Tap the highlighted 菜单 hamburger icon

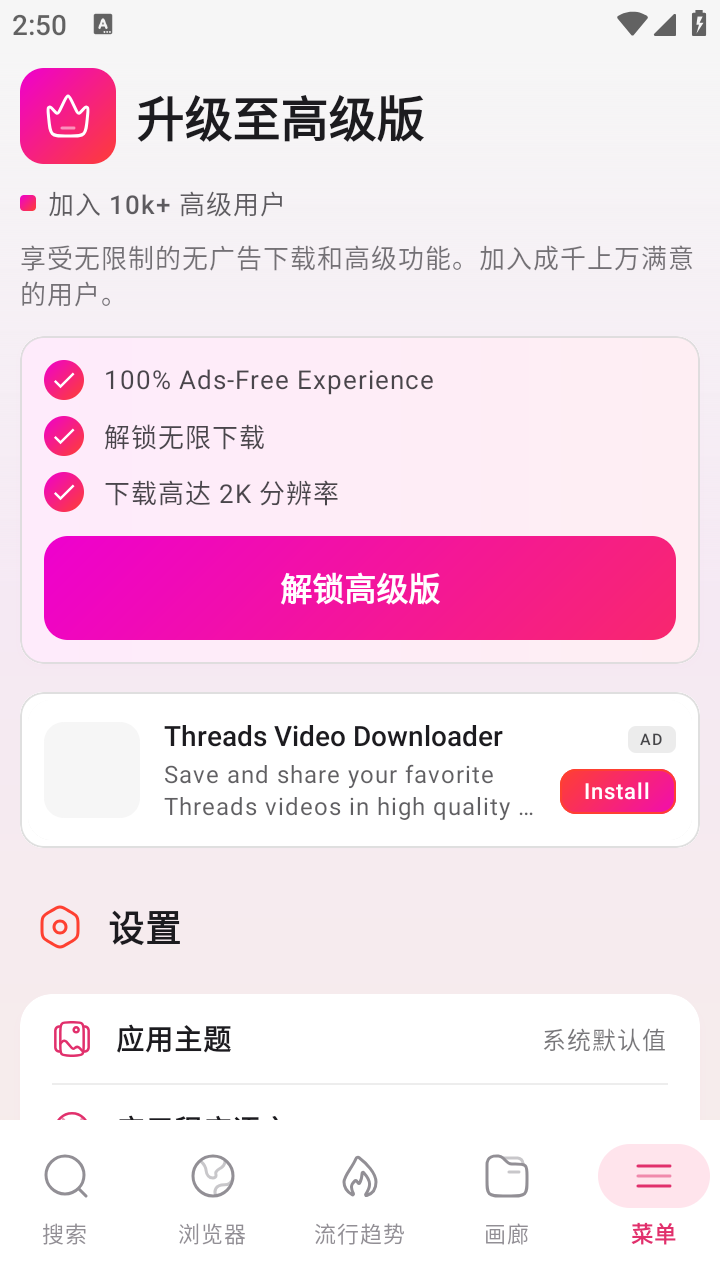653,1176
